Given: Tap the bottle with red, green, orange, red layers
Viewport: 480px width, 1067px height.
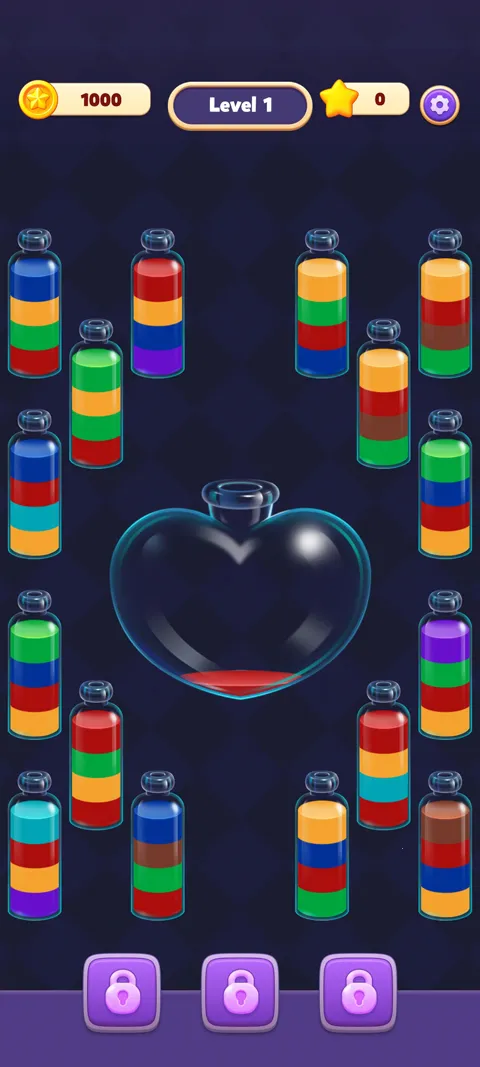Looking at the screenshot, I should tap(96, 755).
